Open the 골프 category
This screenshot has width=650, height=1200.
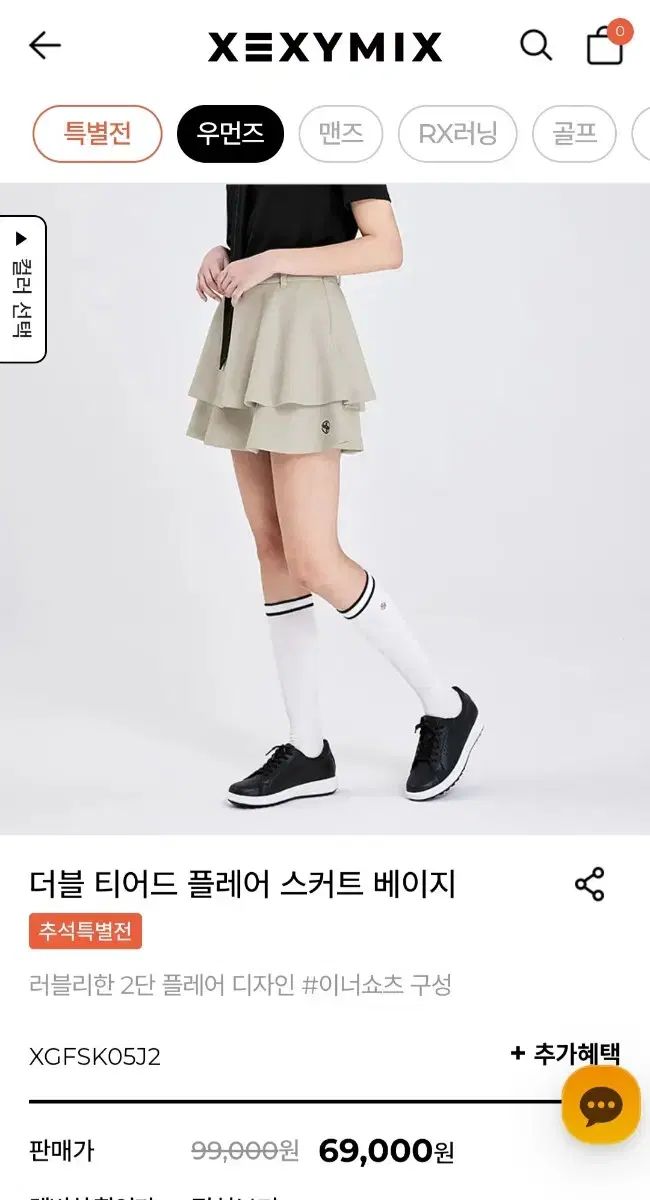pos(575,133)
